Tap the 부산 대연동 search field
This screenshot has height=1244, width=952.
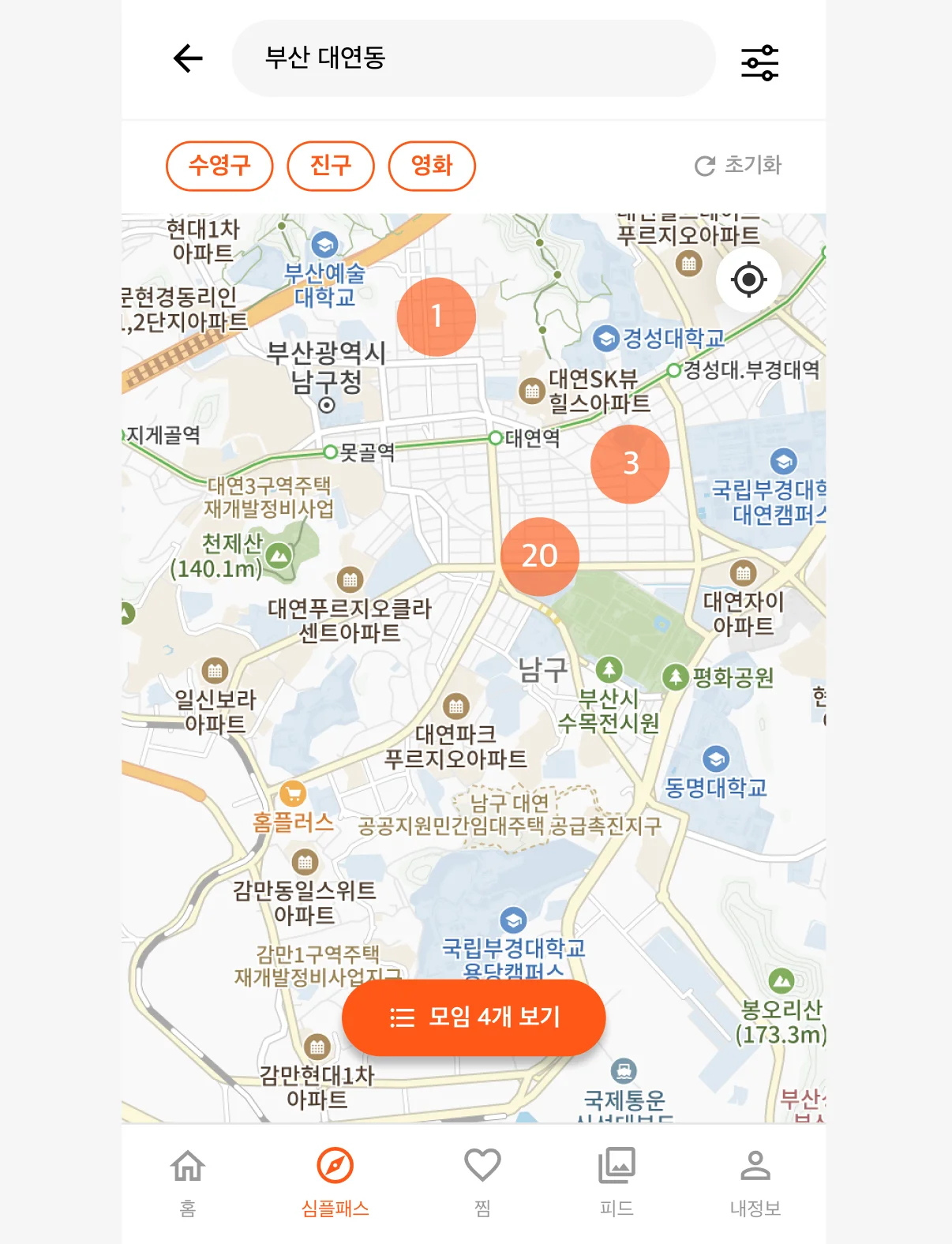(473, 58)
